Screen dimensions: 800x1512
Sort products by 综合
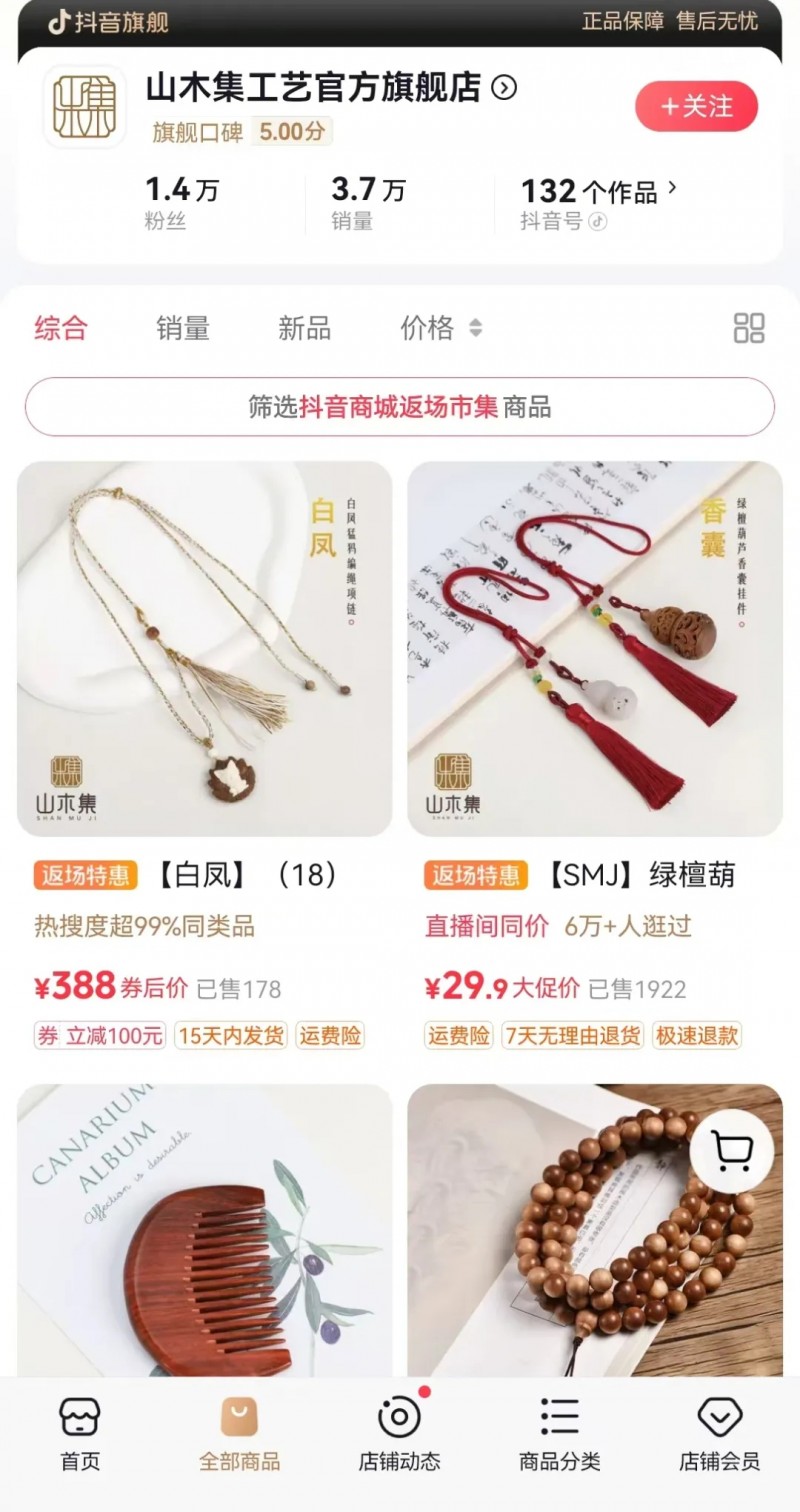[x=61, y=328]
